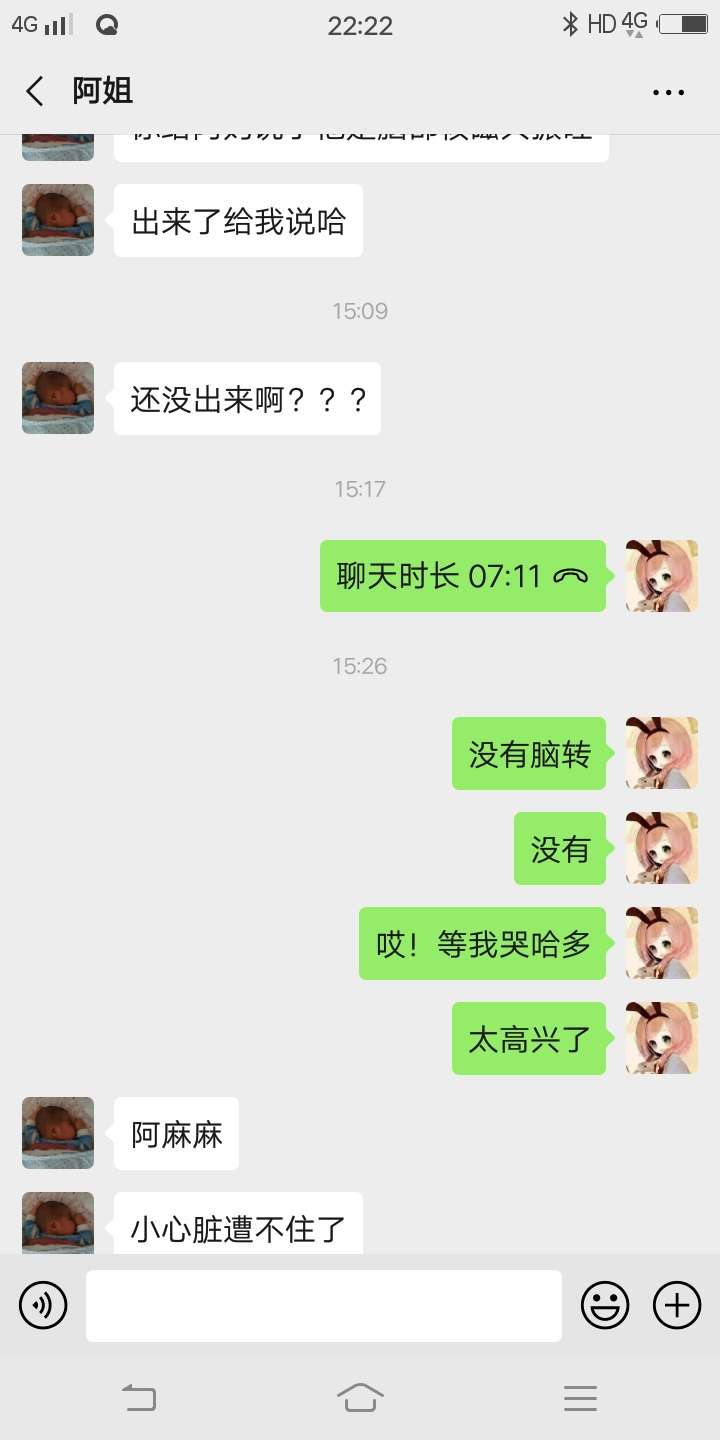Tap the message 还没出来啊？？？
The image size is (720, 1440).
pyautogui.click(x=247, y=398)
